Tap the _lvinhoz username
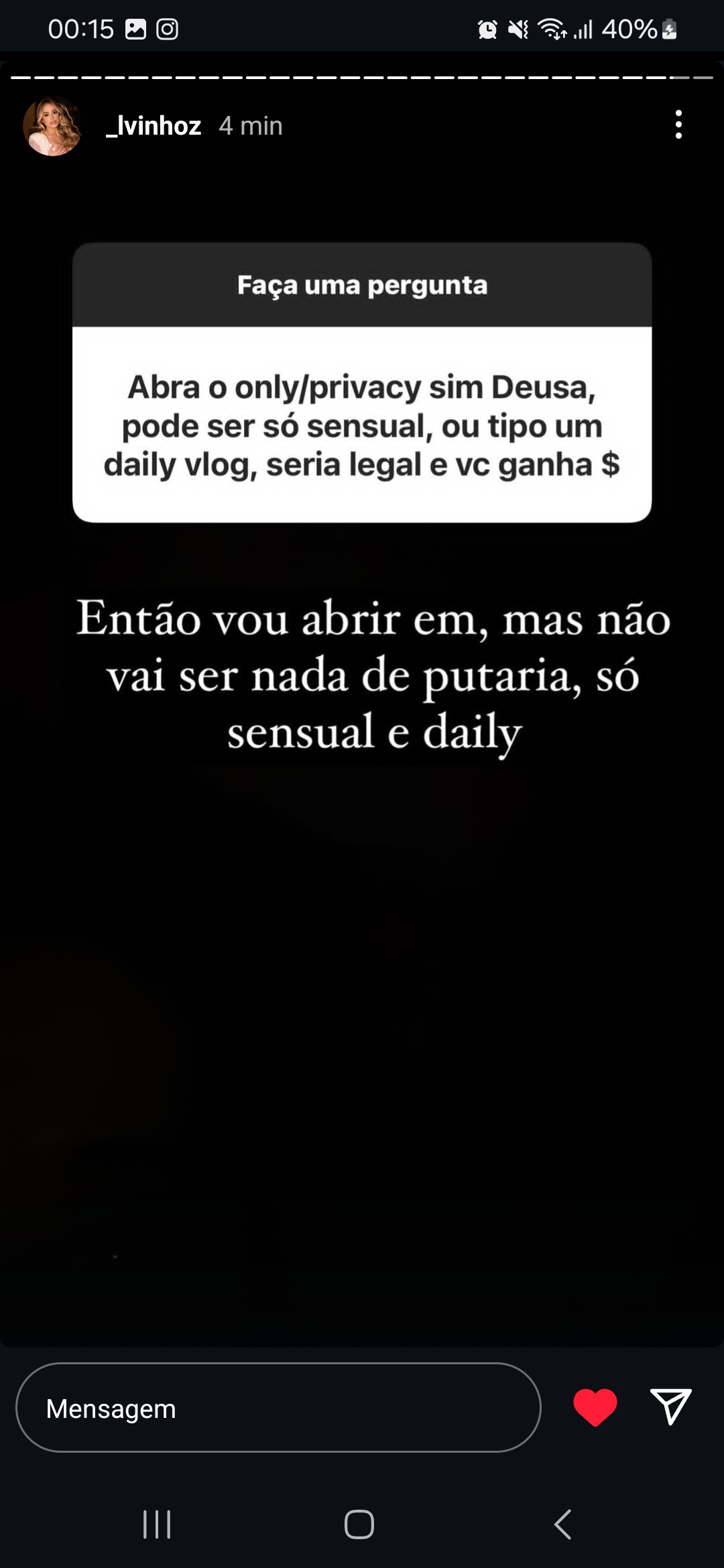Image resolution: width=724 pixels, height=1568 pixels. point(154,126)
